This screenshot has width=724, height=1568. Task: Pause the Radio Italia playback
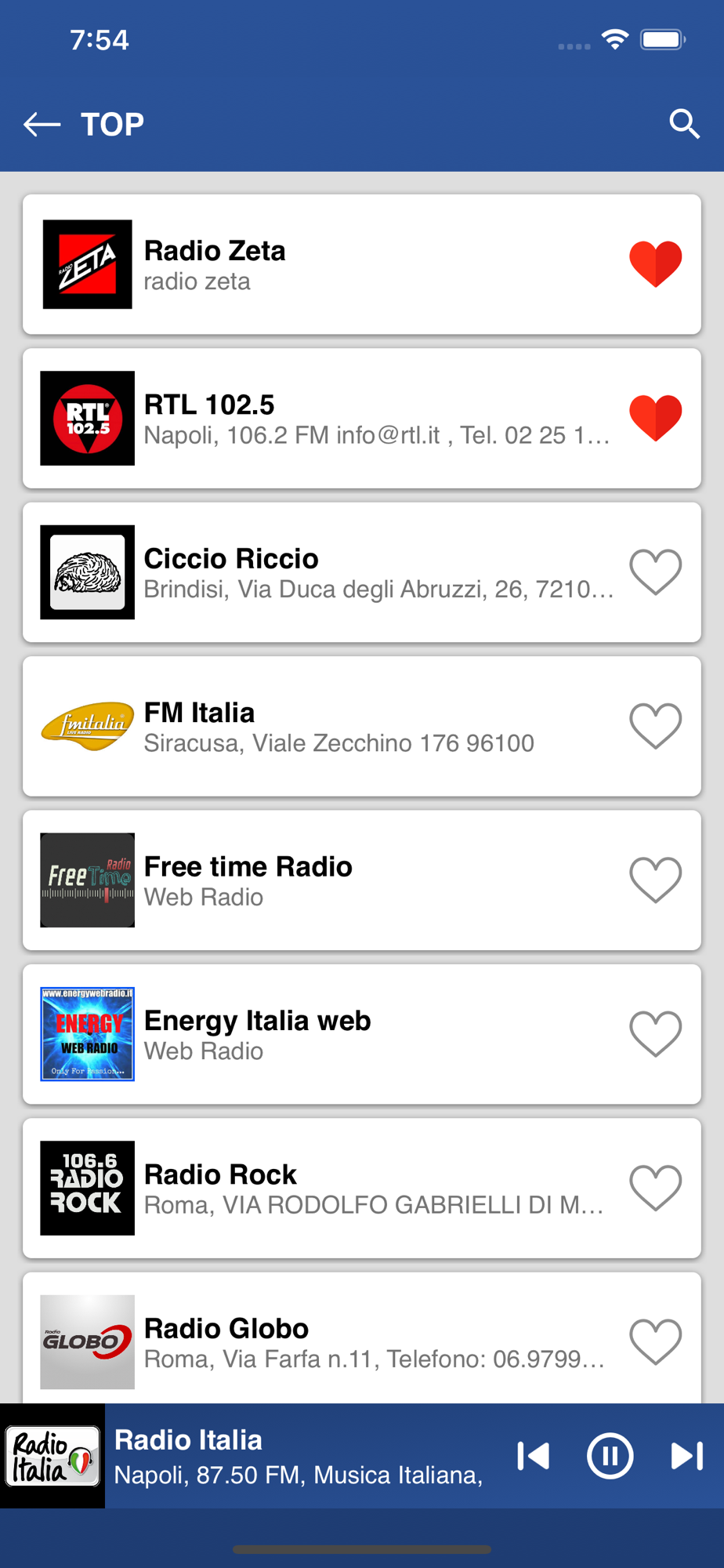coord(610,1456)
